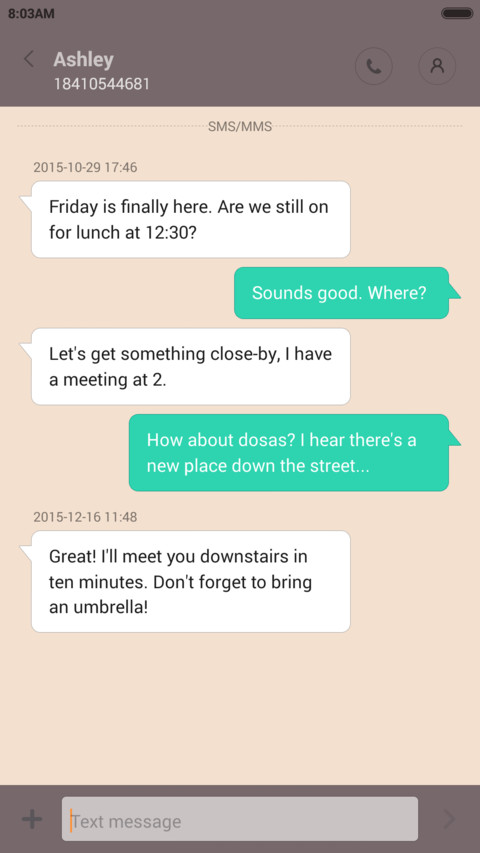Tap the send arrow icon

click(449, 819)
